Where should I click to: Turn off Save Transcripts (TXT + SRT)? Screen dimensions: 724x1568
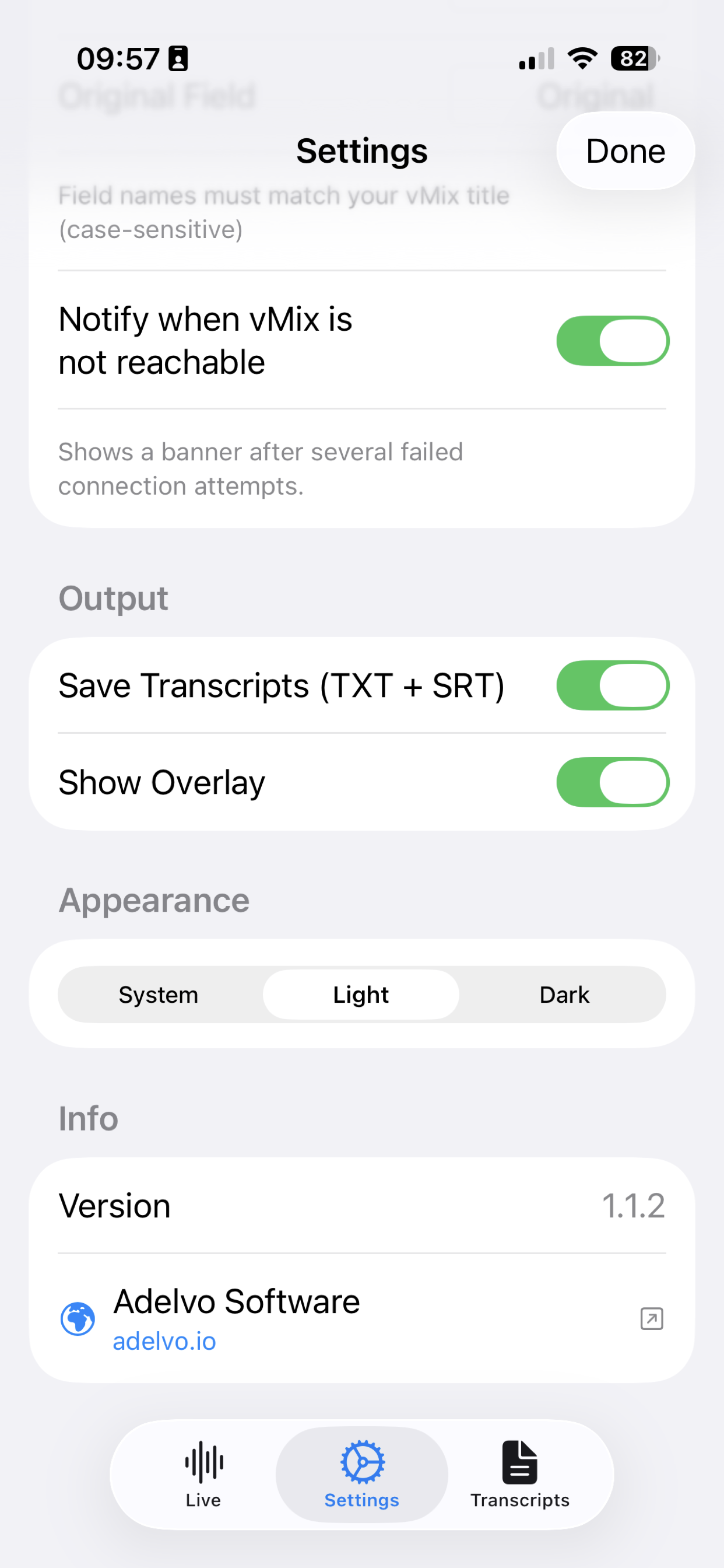pos(613,685)
